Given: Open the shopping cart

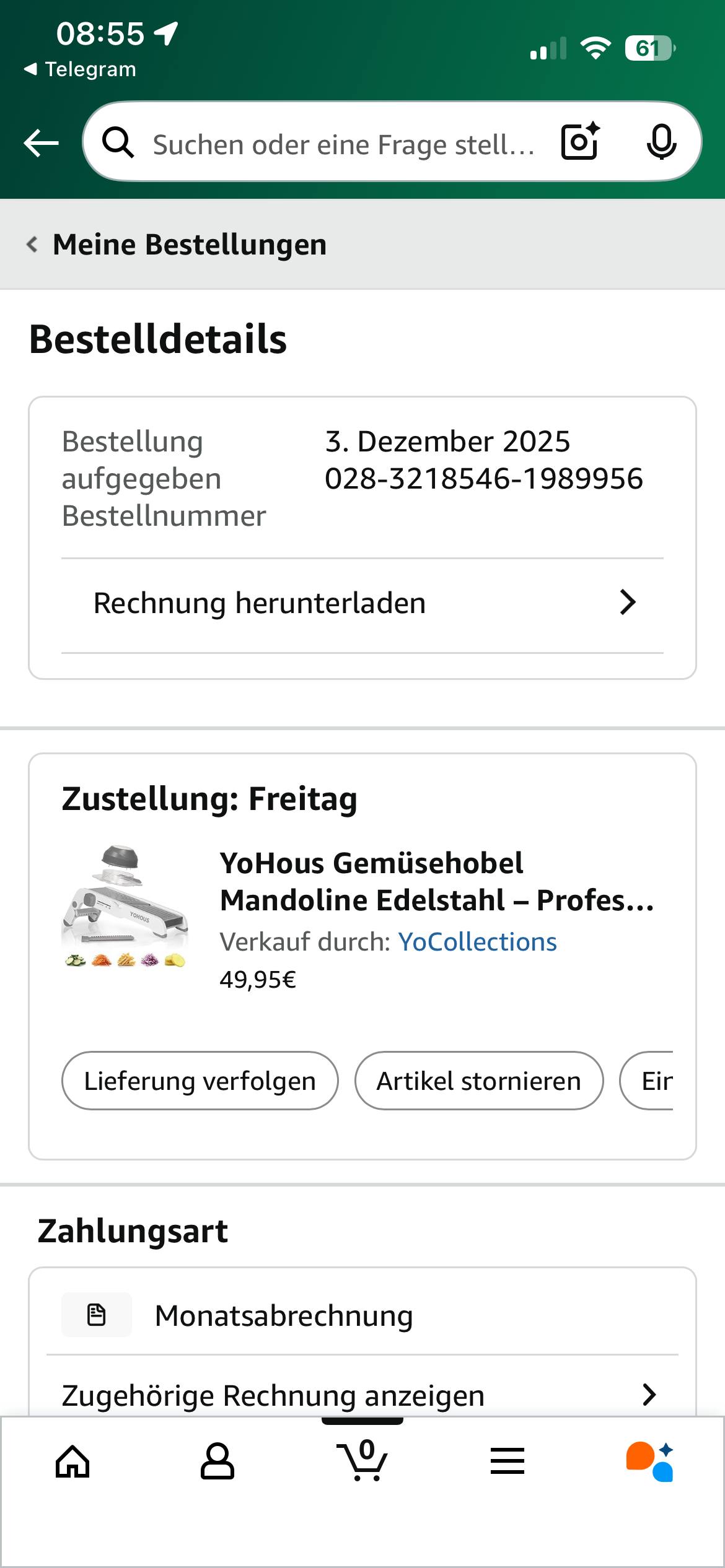Looking at the screenshot, I should [x=362, y=1461].
